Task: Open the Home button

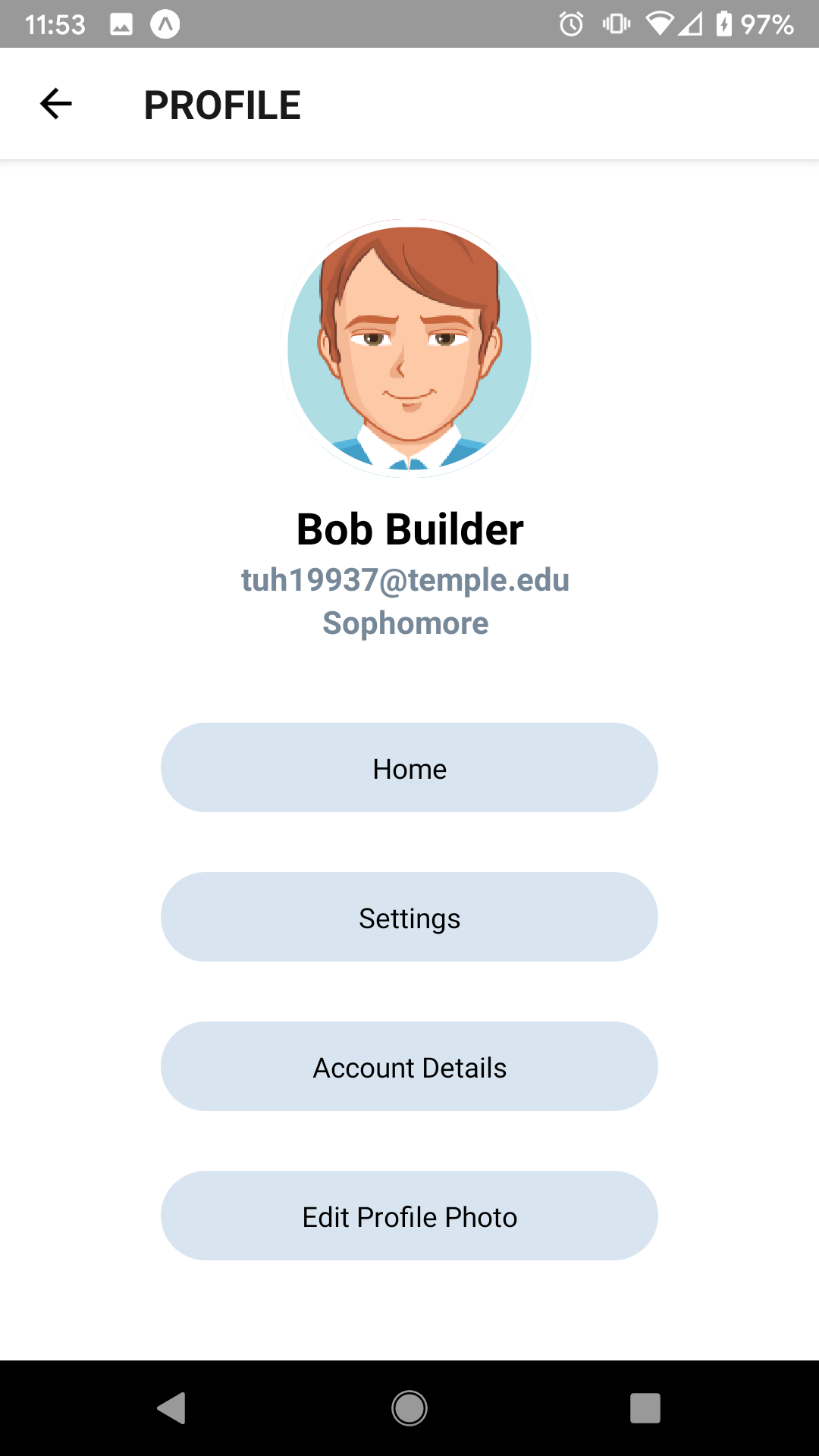Action: [409, 767]
